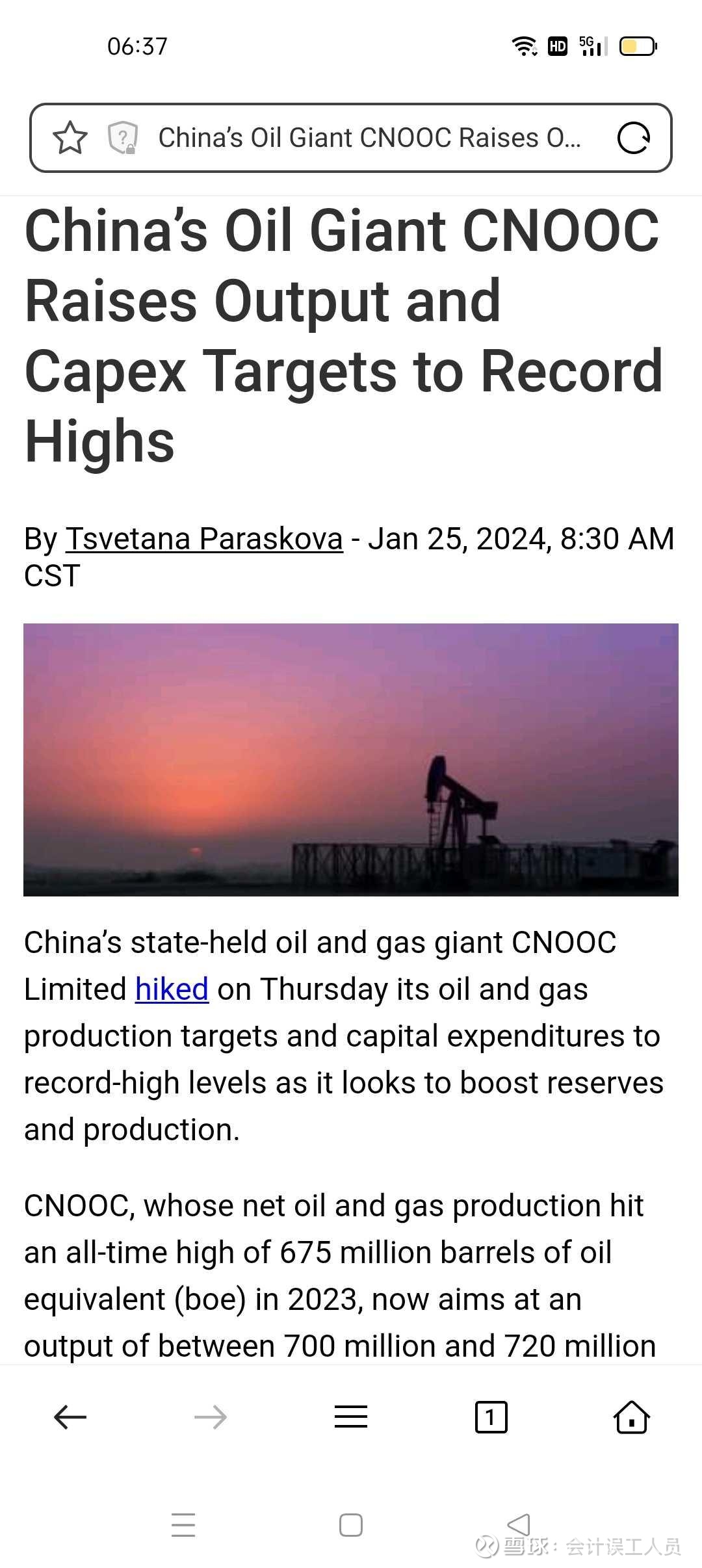Screen dimensions: 702x1568
Task: Open author Tsvetana Paraskova's page
Action: point(204,539)
